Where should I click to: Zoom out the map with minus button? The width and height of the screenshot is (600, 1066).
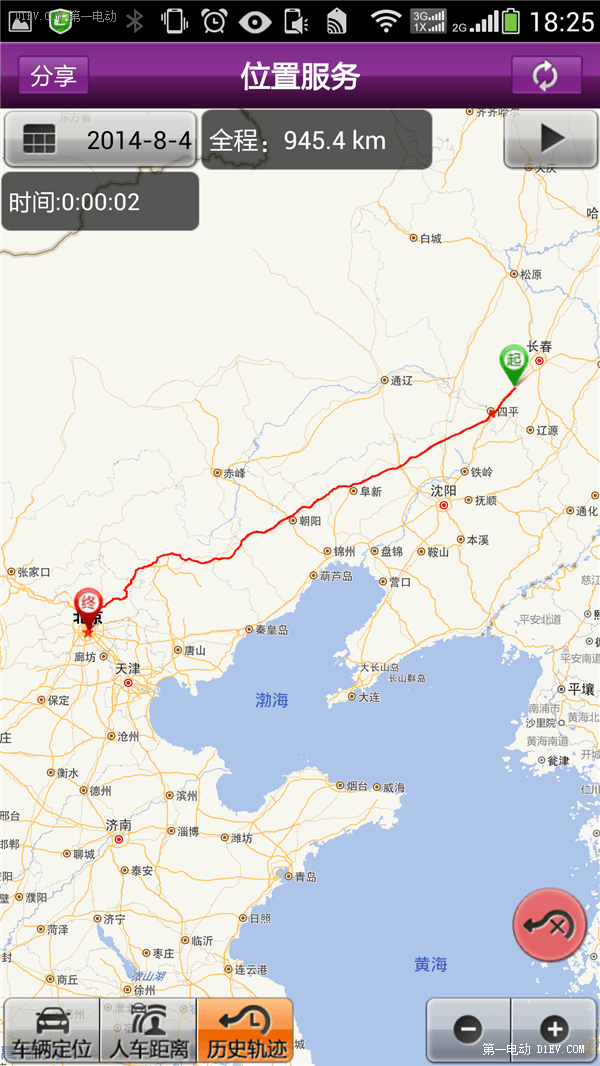(468, 1029)
